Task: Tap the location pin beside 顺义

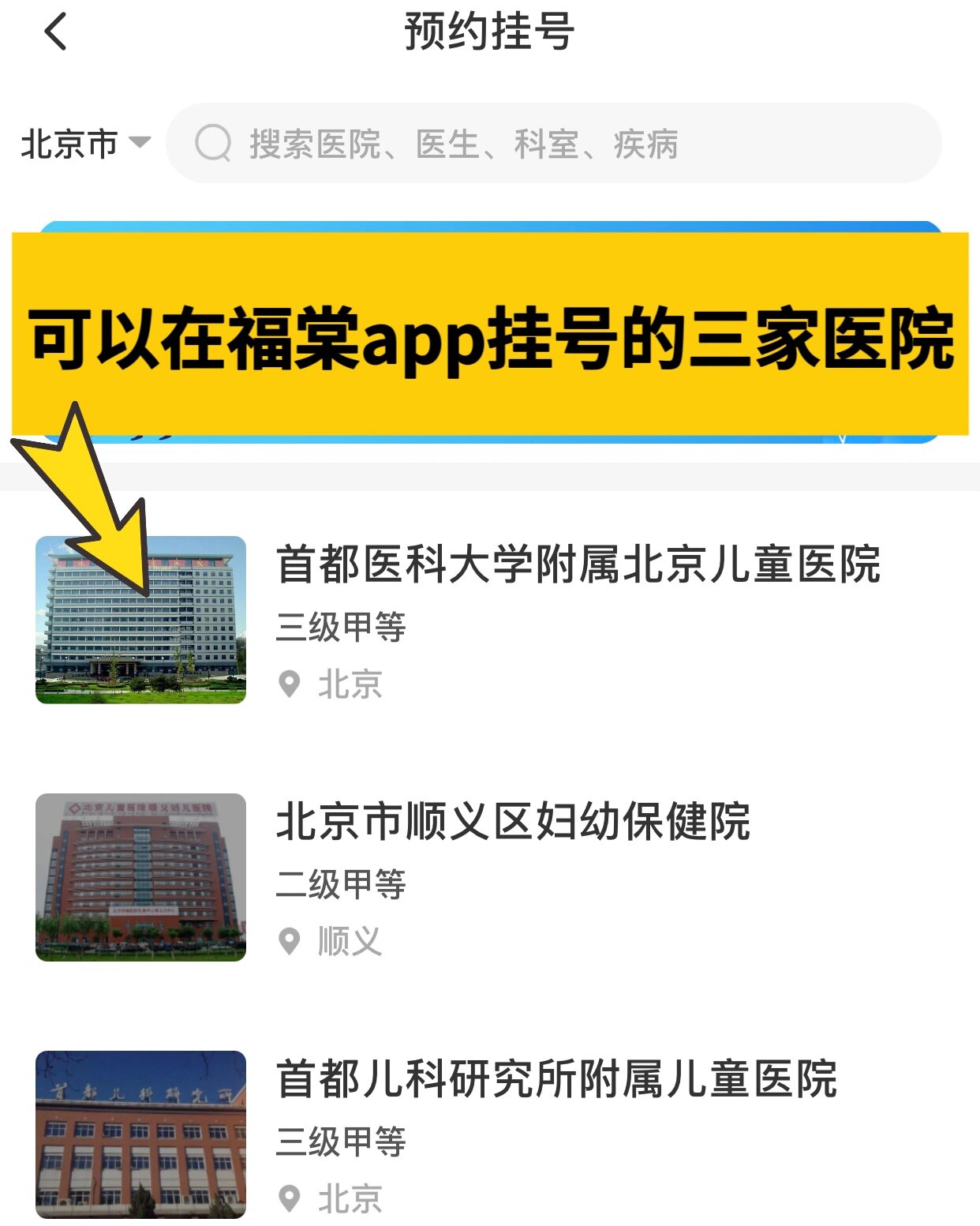Action: coord(290,939)
